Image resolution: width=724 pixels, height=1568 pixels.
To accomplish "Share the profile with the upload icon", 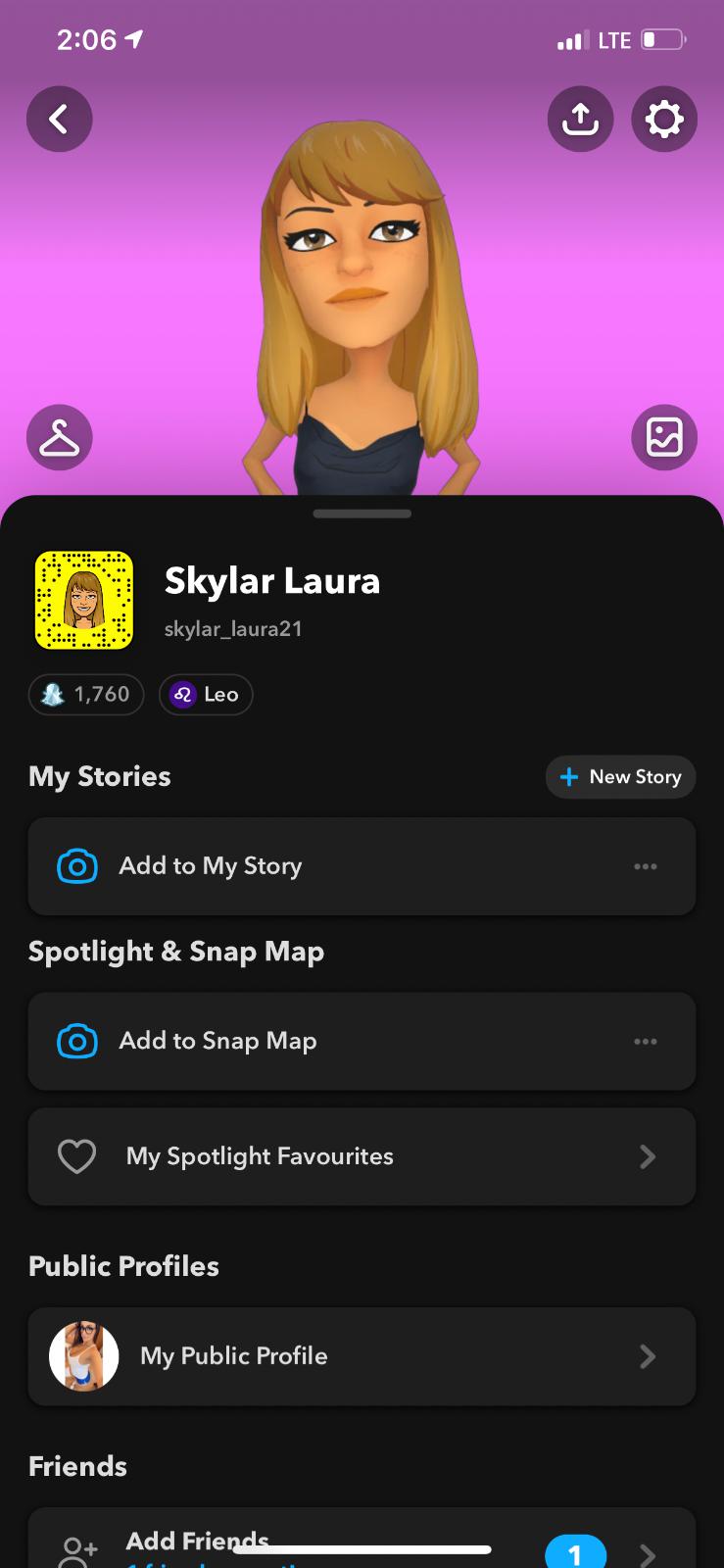I will tap(580, 120).
